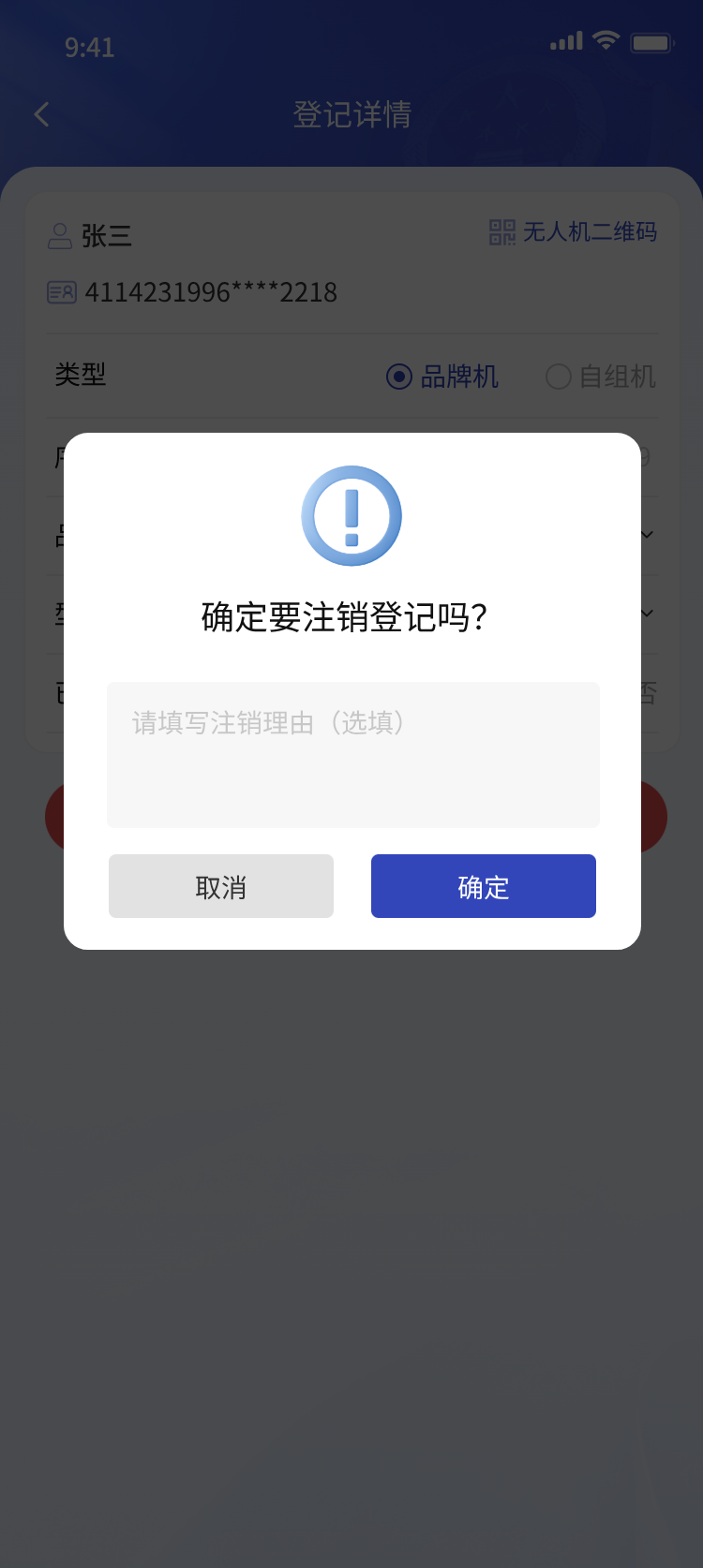Tap the blue exclamation warning icon
Screen dimensions: 703x1568
coord(351,515)
